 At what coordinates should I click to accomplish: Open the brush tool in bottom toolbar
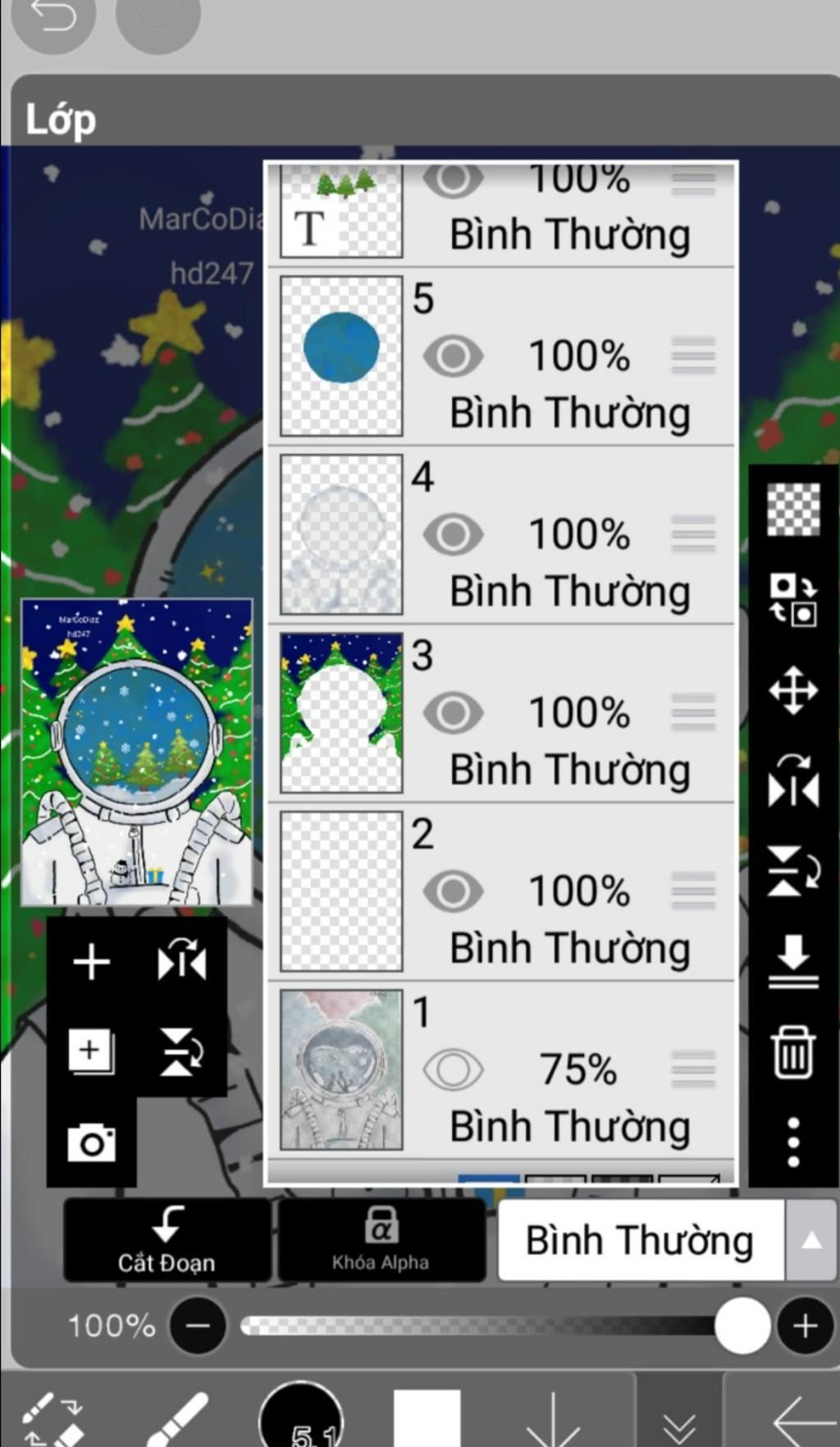pyautogui.click(x=176, y=1418)
